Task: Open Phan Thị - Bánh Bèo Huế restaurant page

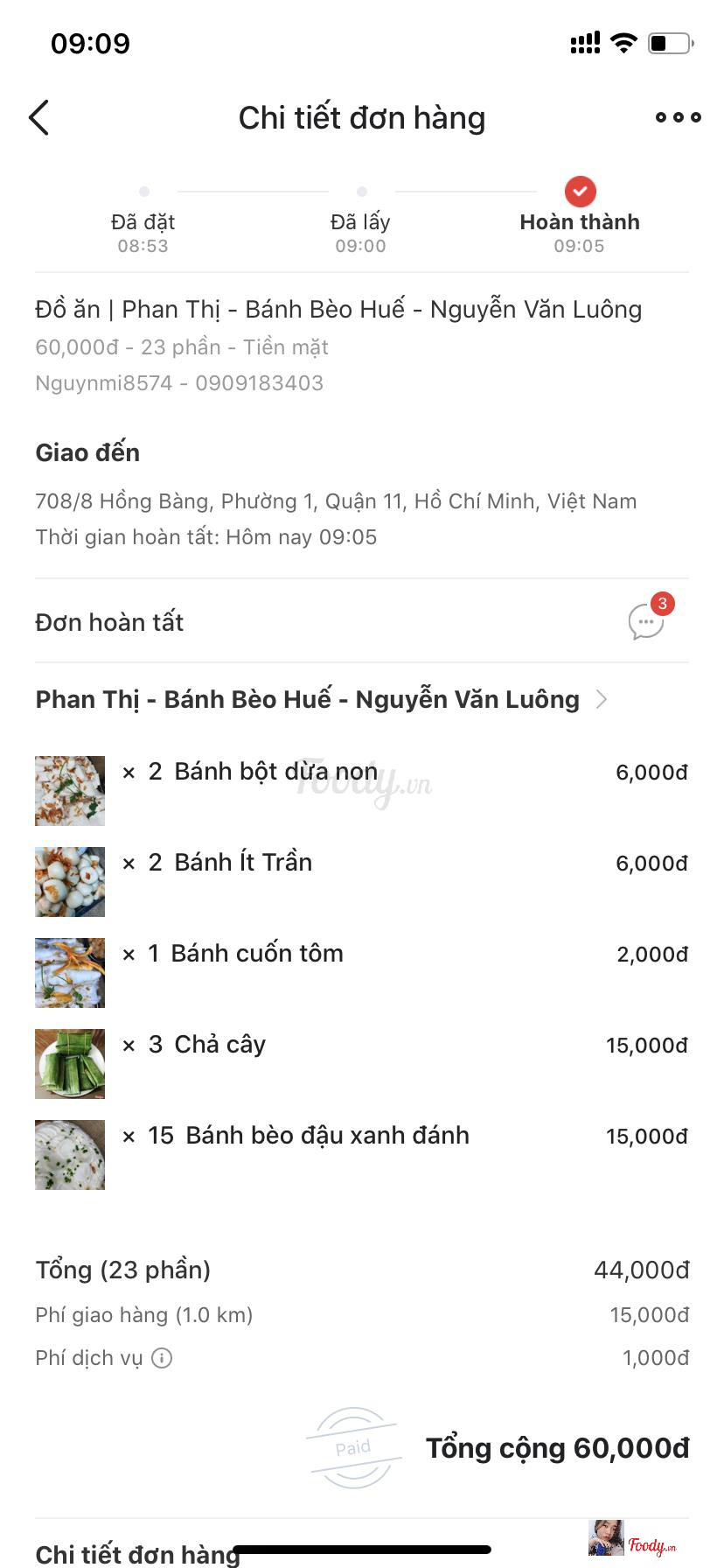Action: [321, 700]
